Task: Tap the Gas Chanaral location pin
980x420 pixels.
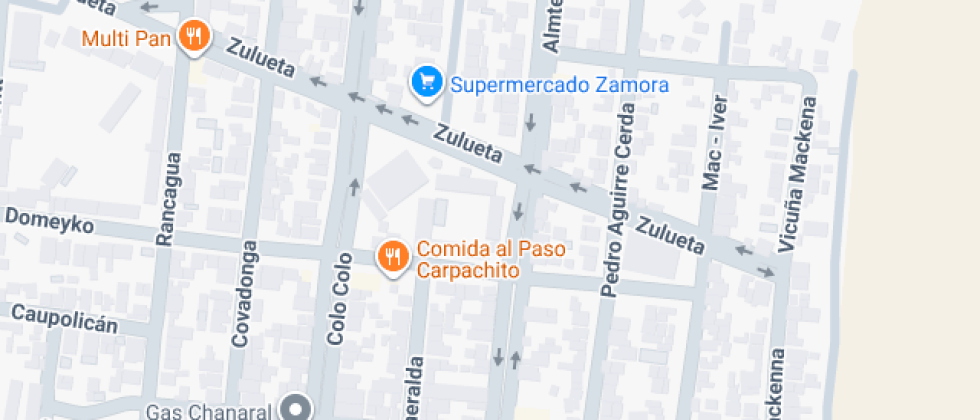Action: pyautogui.click(x=295, y=408)
